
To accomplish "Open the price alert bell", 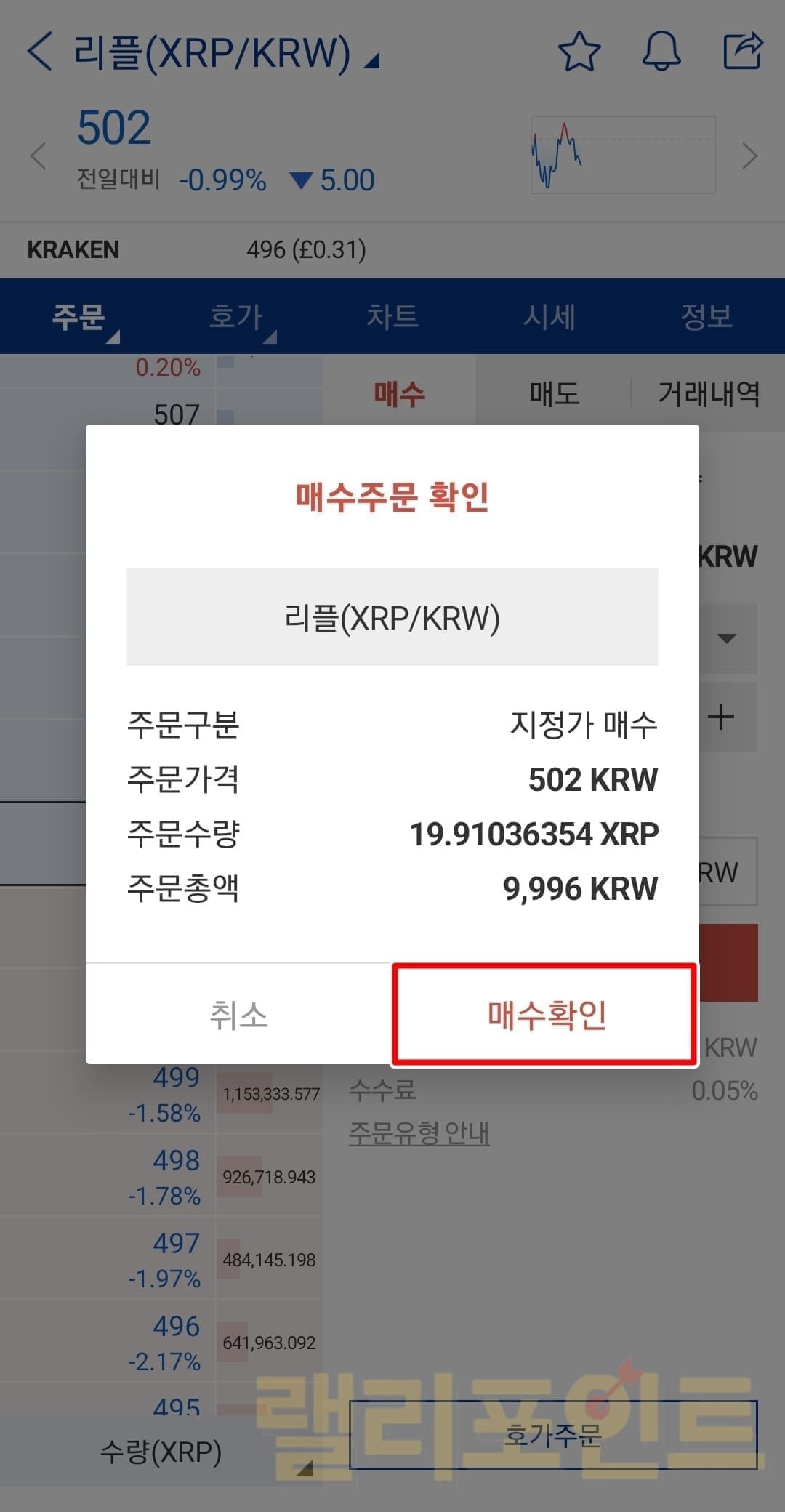I will point(661,52).
